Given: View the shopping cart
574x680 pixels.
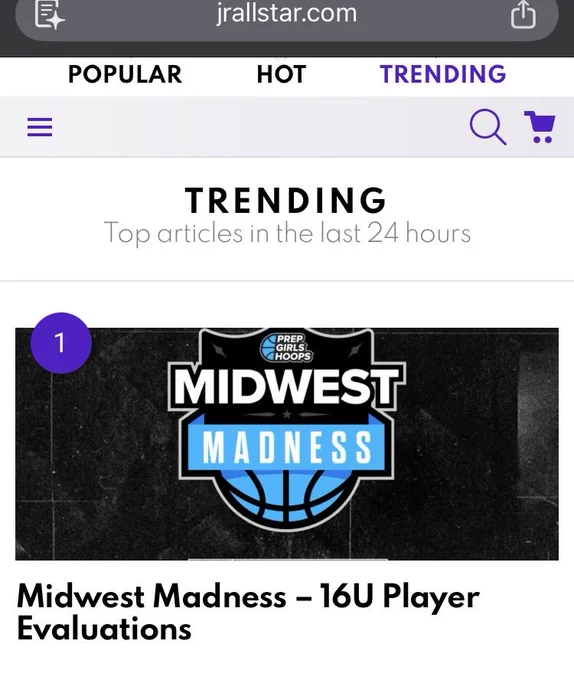Looking at the screenshot, I should 540,127.
